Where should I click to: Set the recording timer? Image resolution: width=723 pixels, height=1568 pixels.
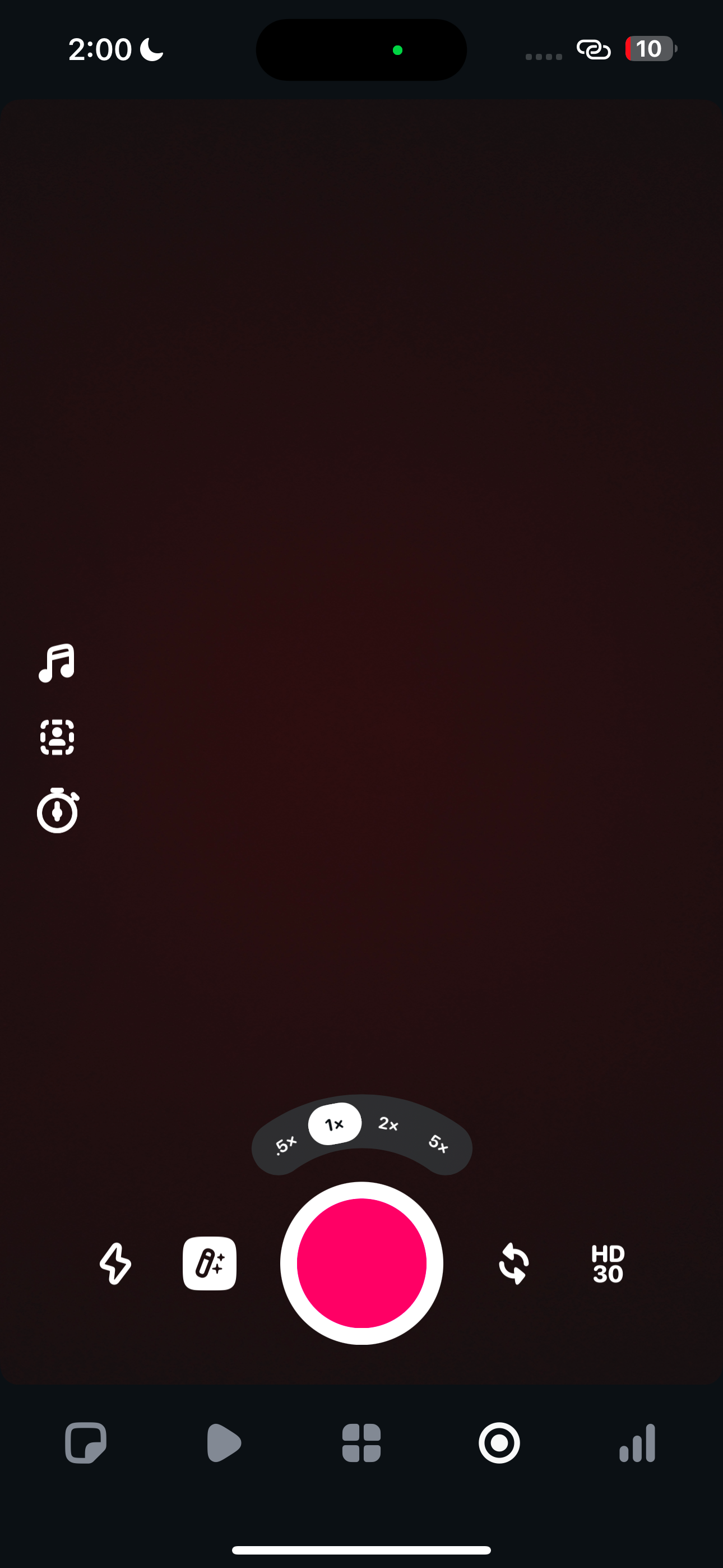[57, 810]
